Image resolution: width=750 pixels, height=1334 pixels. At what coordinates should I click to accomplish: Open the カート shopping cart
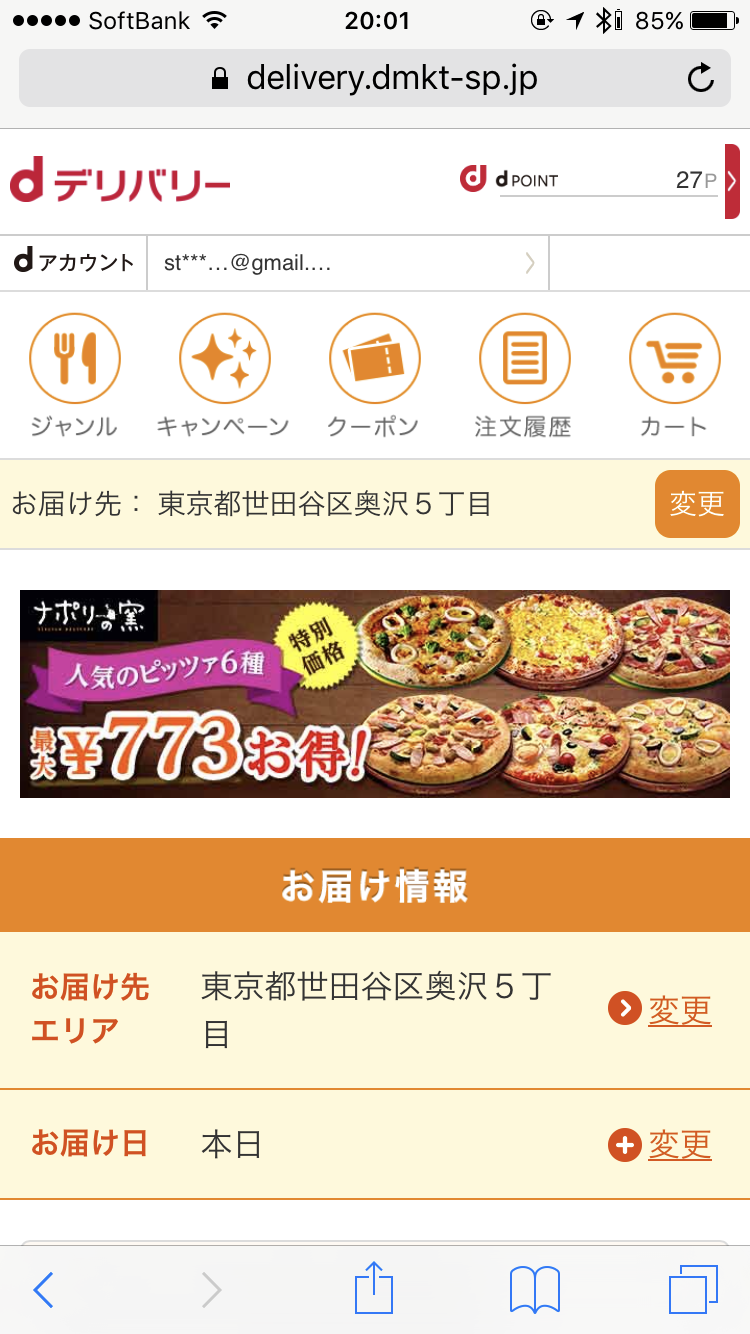click(674, 375)
